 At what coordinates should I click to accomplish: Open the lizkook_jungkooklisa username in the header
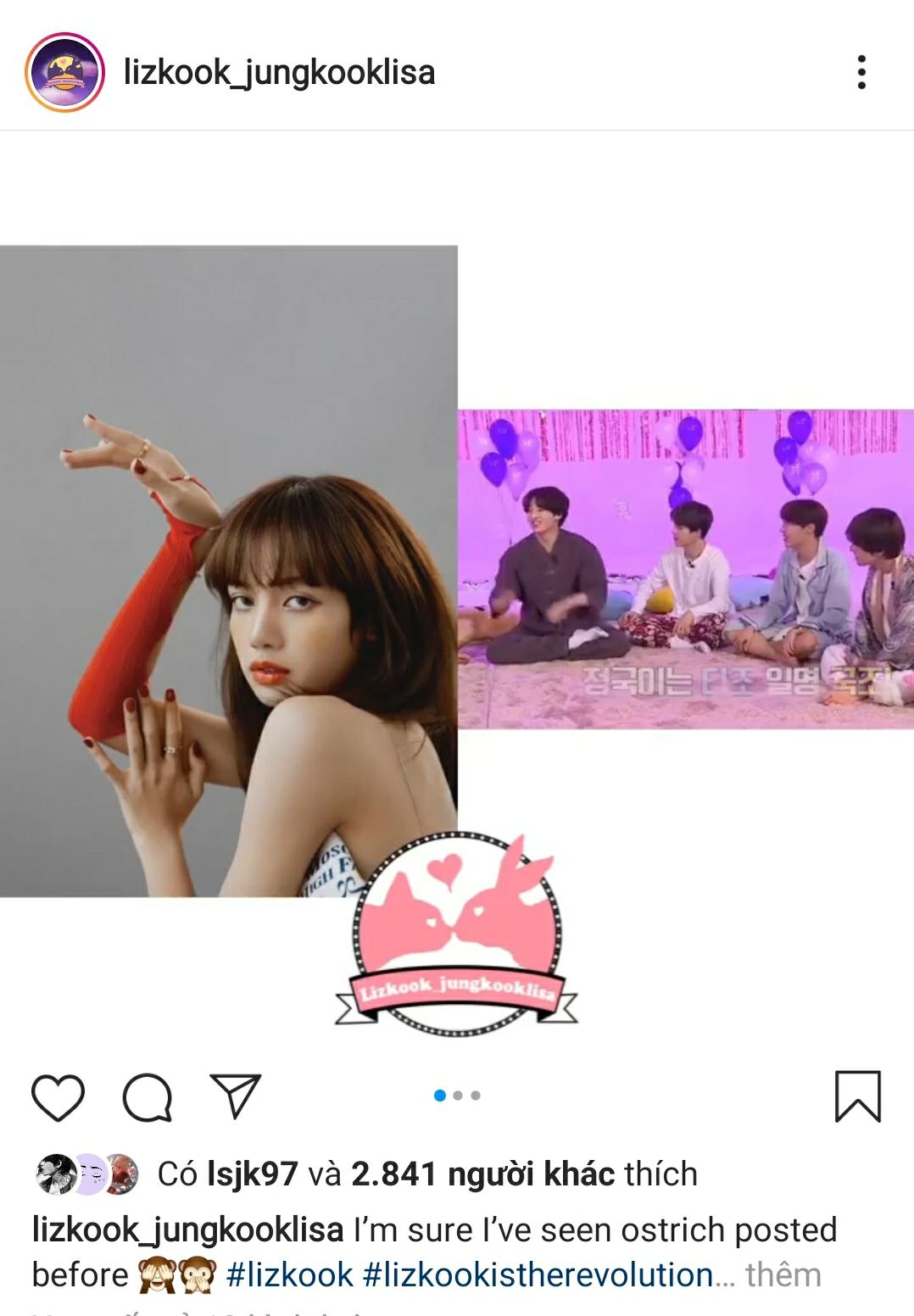click(x=279, y=72)
